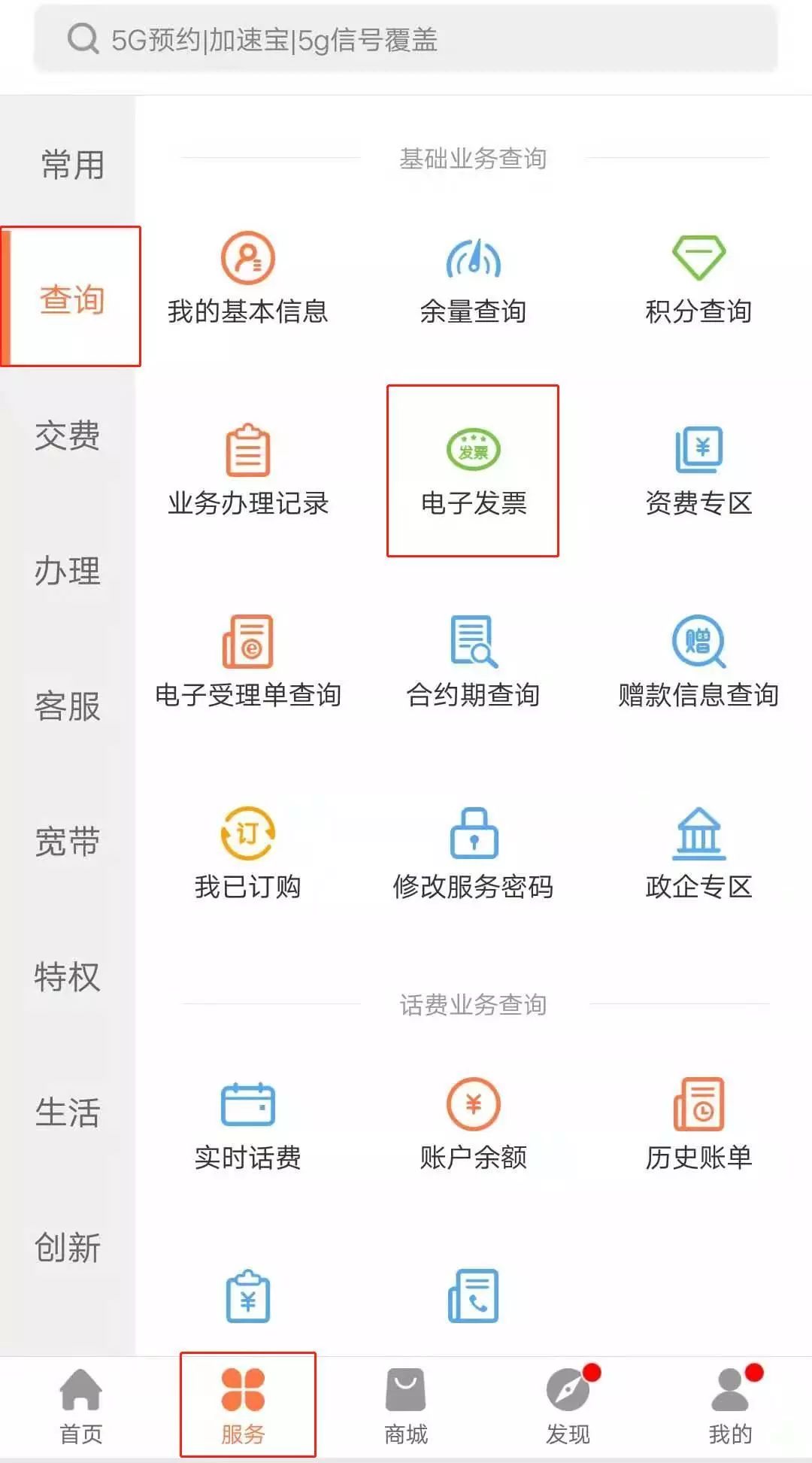This screenshot has width=812, height=1463.
Task: Switch to 宽带 broadband category
Action: [x=68, y=842]
